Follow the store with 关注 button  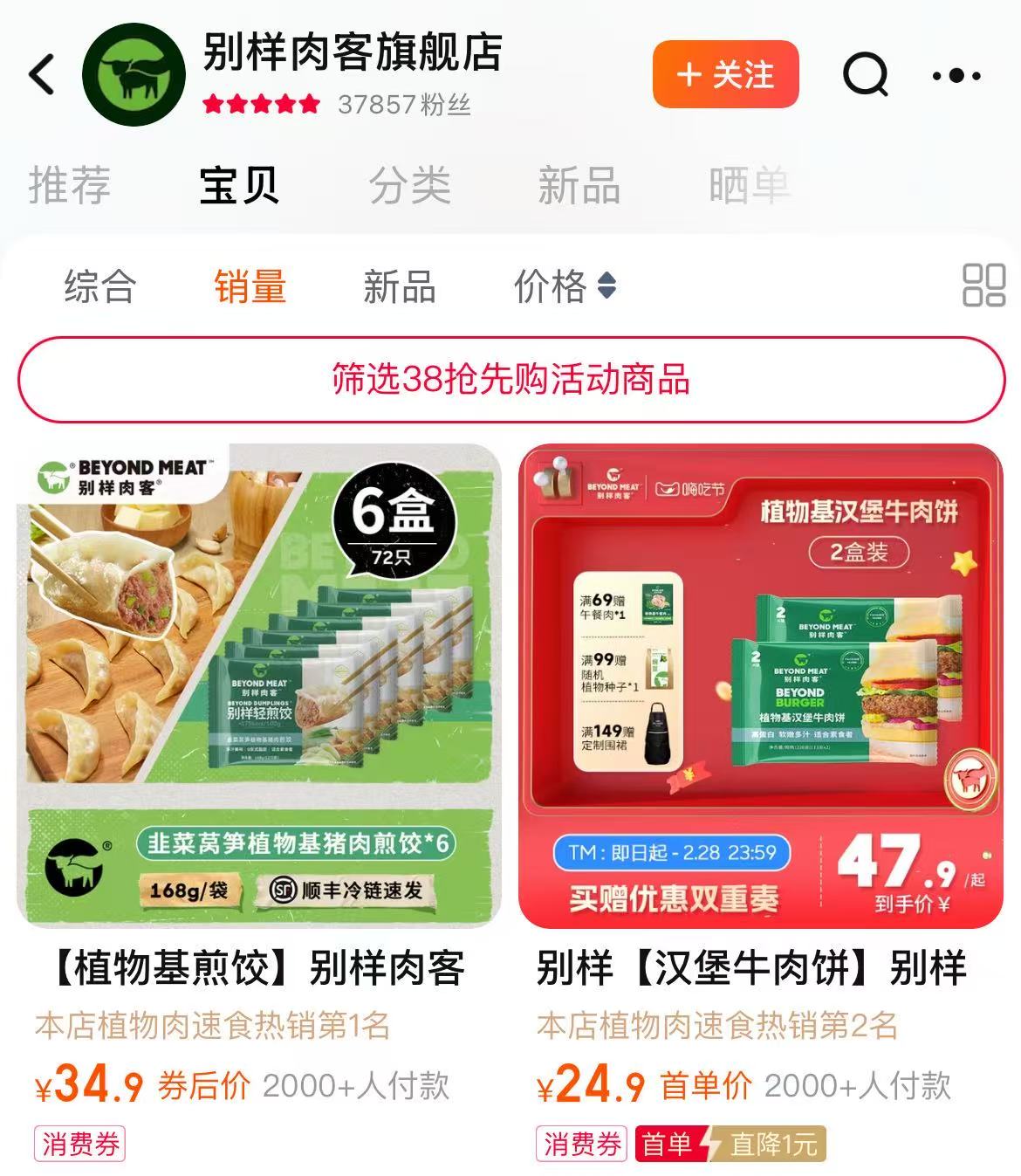pyautogui.click(x=725, y=75)
